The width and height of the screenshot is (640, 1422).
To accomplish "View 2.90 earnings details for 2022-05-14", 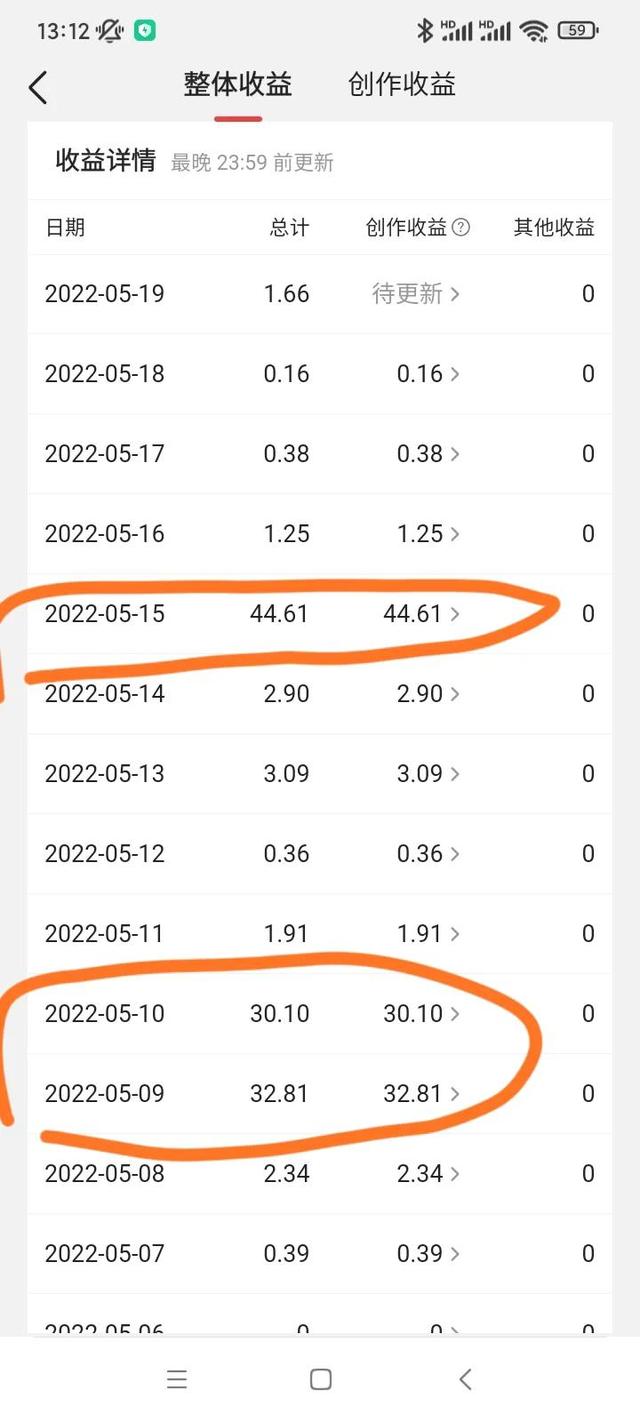I will tap(429, 694).
